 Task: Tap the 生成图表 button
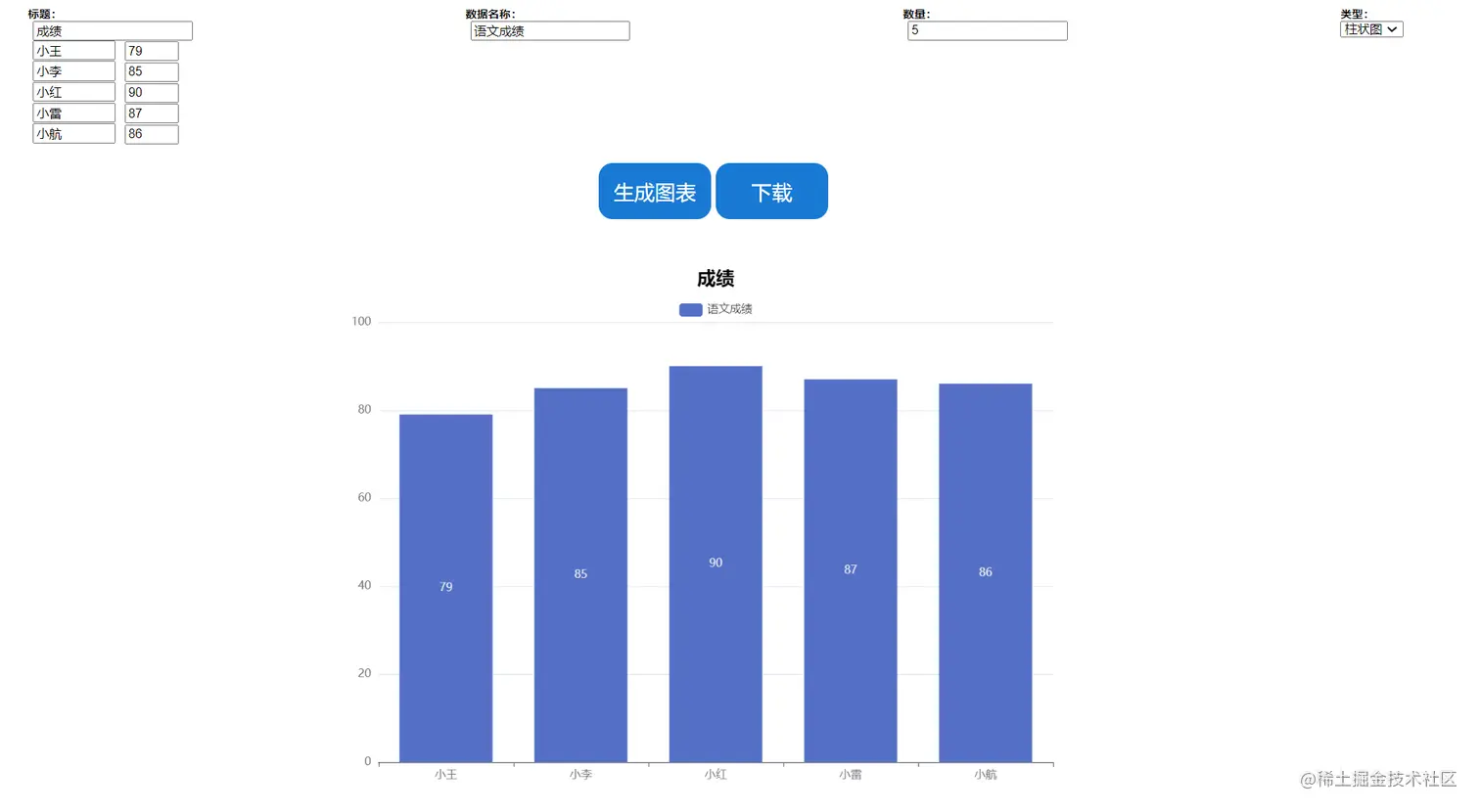click(x=654, y=192)
